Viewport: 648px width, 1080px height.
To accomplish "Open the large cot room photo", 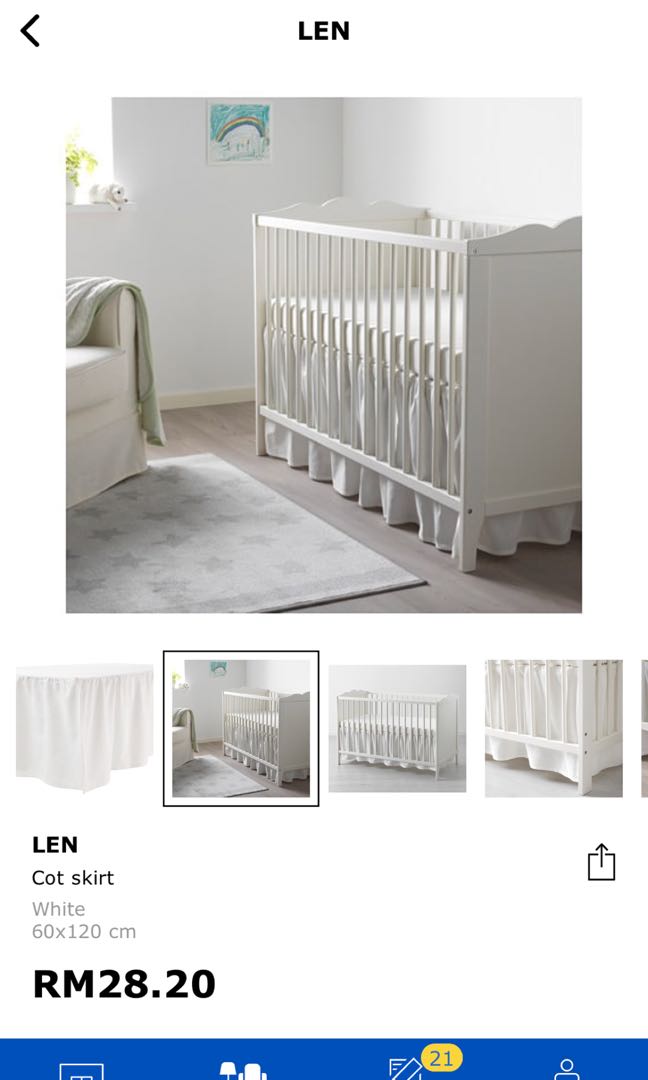I will pos(324,355).
